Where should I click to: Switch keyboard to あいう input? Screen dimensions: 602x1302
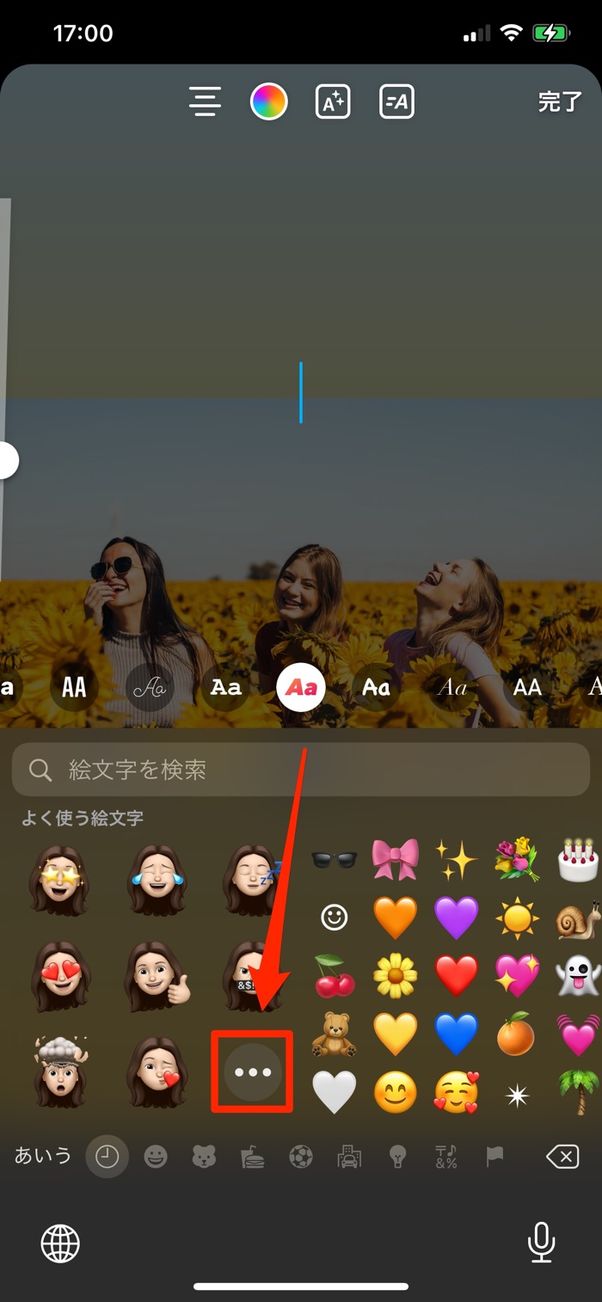[43, 1156]
